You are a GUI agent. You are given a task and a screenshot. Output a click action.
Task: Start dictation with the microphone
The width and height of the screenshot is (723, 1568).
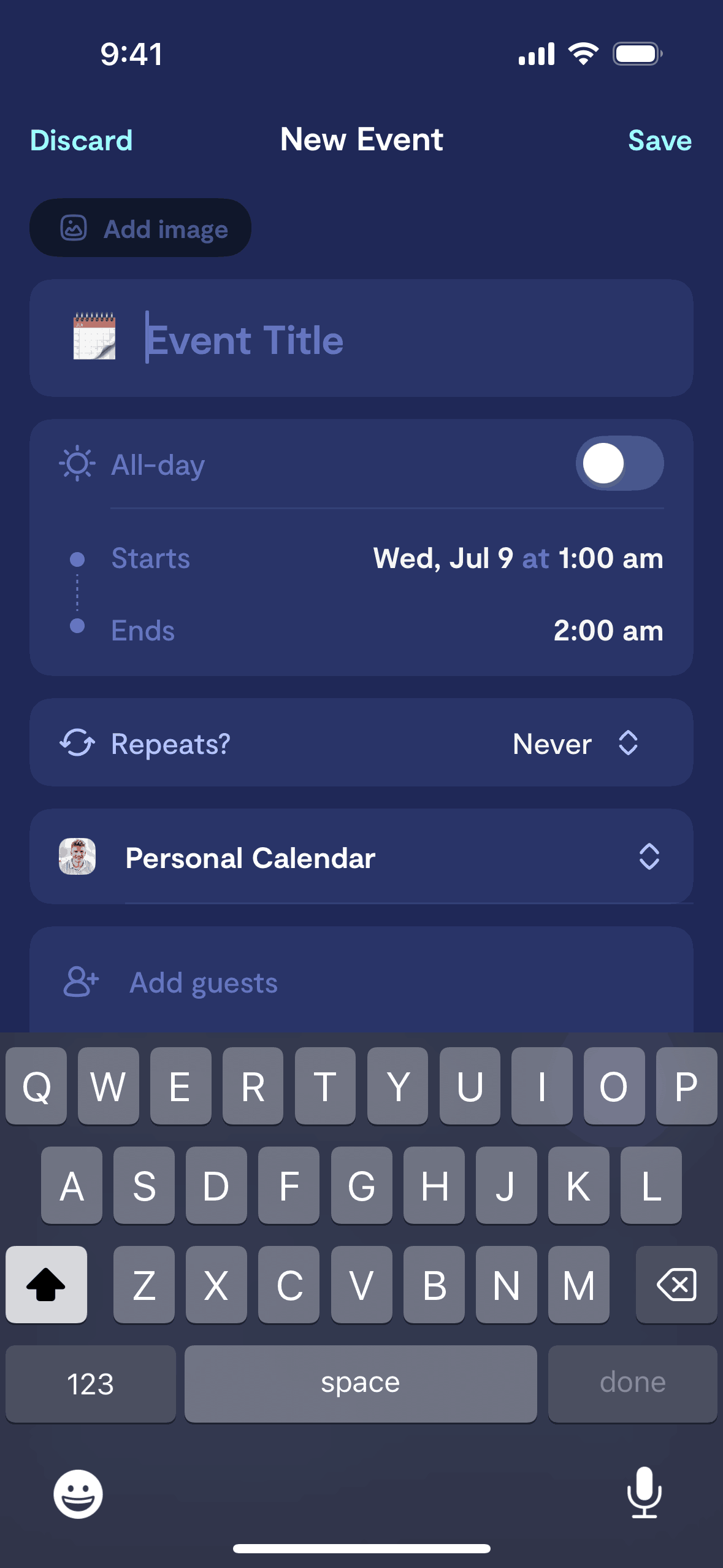click(644, 1493)
